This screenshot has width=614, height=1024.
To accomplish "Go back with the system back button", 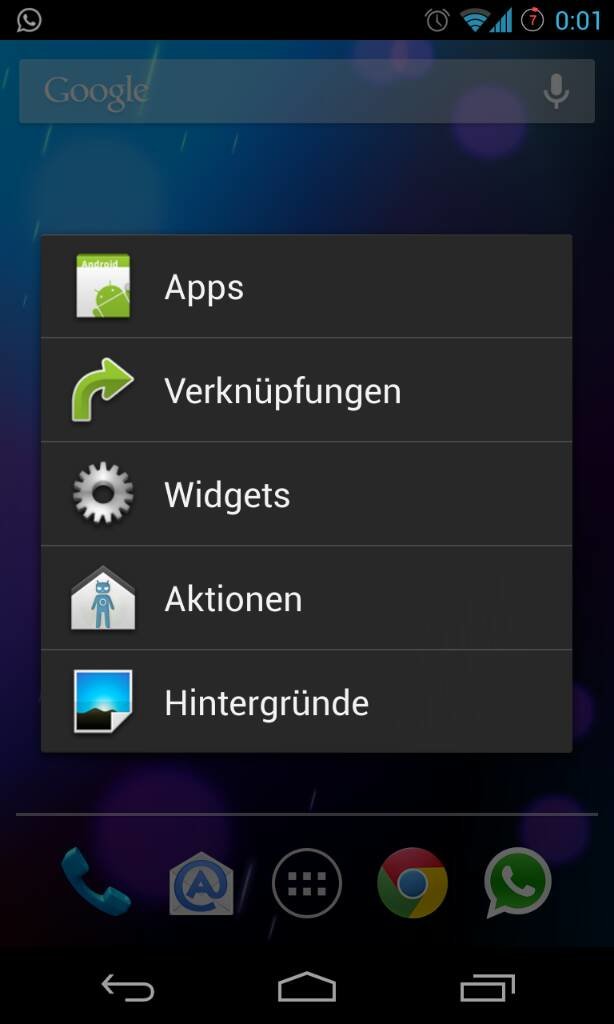I will pos(128,987).
